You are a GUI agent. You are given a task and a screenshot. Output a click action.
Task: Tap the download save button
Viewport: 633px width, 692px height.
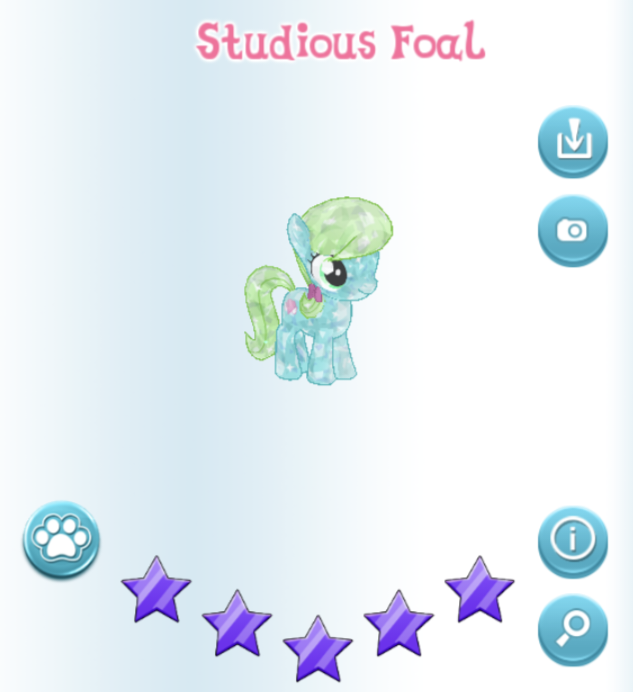573,142
